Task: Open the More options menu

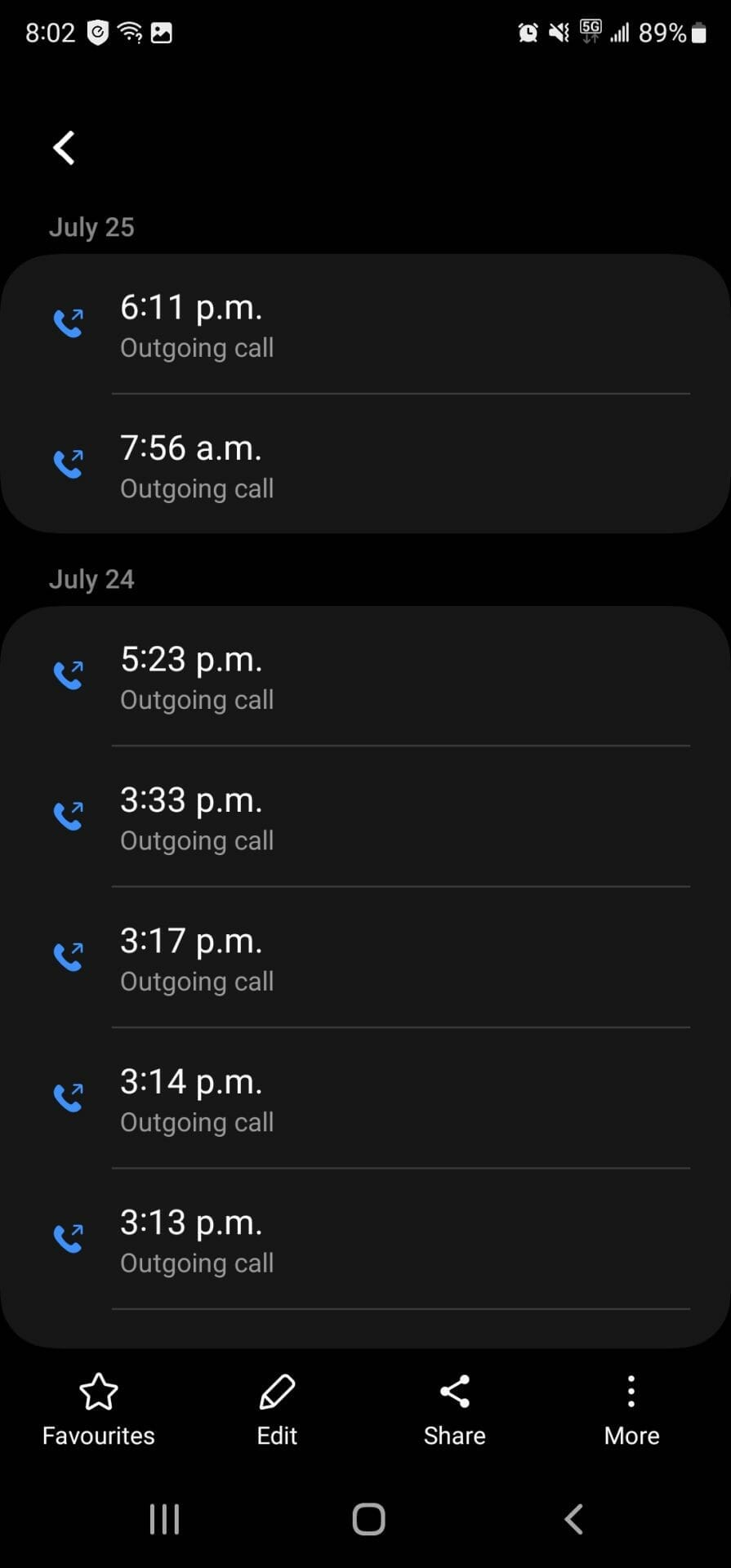Action: 631,1410
